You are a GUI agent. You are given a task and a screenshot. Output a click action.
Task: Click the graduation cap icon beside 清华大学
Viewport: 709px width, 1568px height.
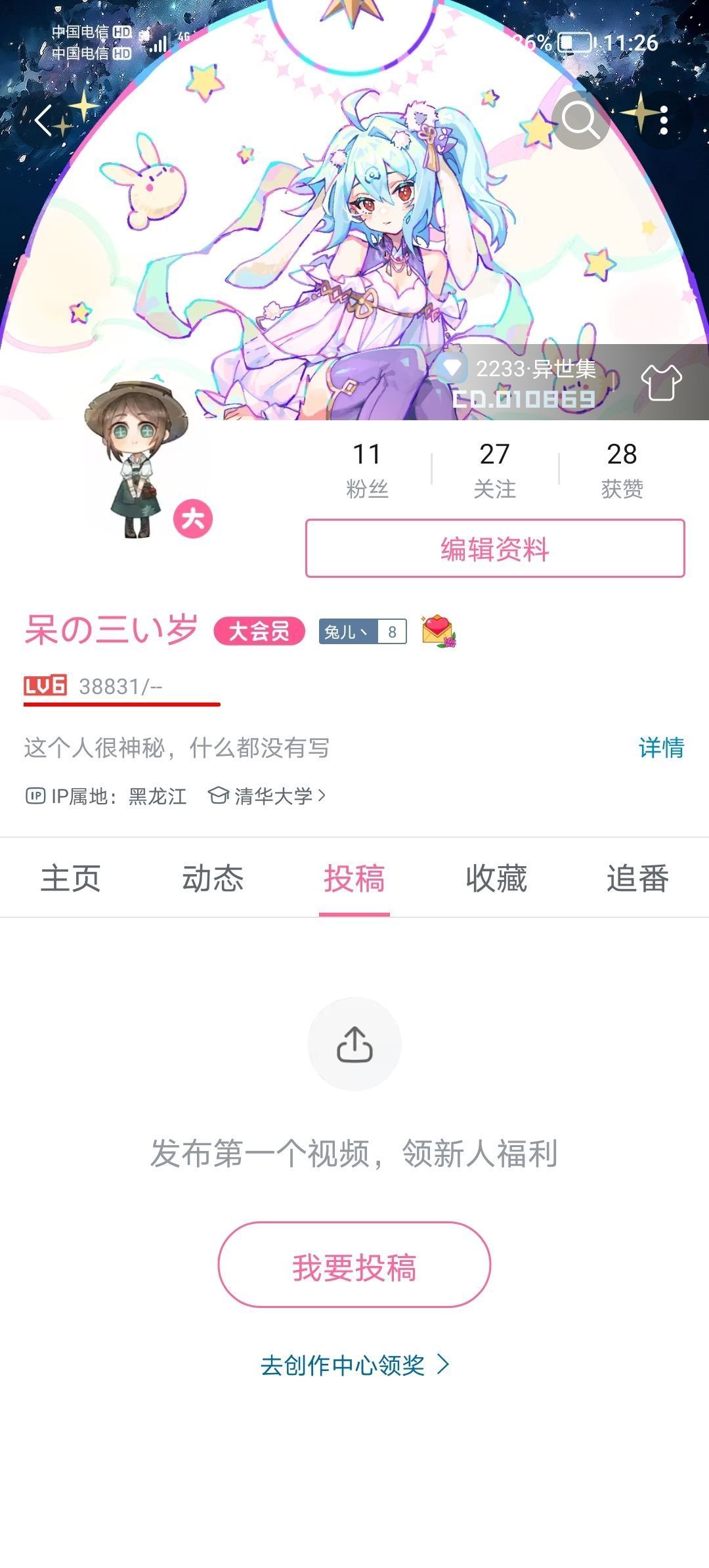pos(219,795)
